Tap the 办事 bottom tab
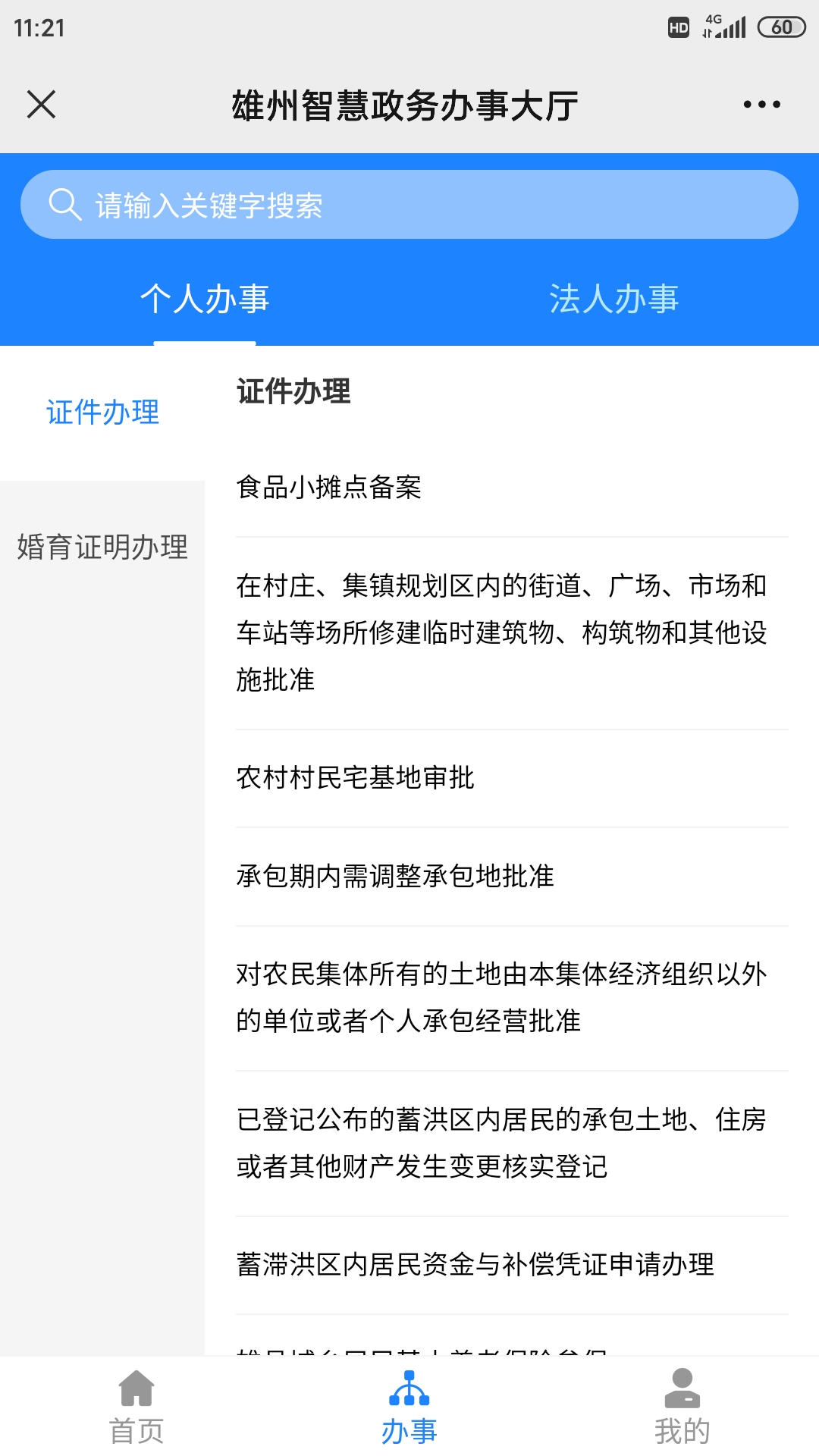The image size is (819, 1456). coord(409,1407)
